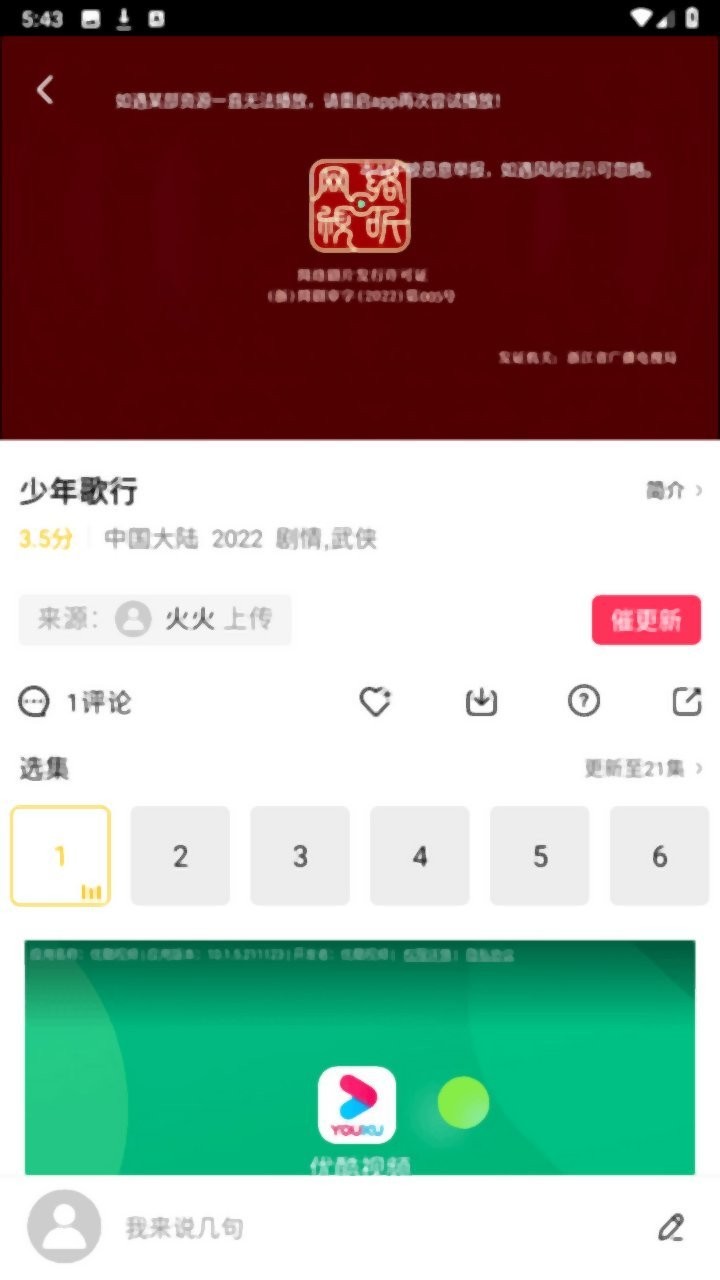Select episode 6
This screenshot has height=1280, width=720.
click(x=660, y=856)
